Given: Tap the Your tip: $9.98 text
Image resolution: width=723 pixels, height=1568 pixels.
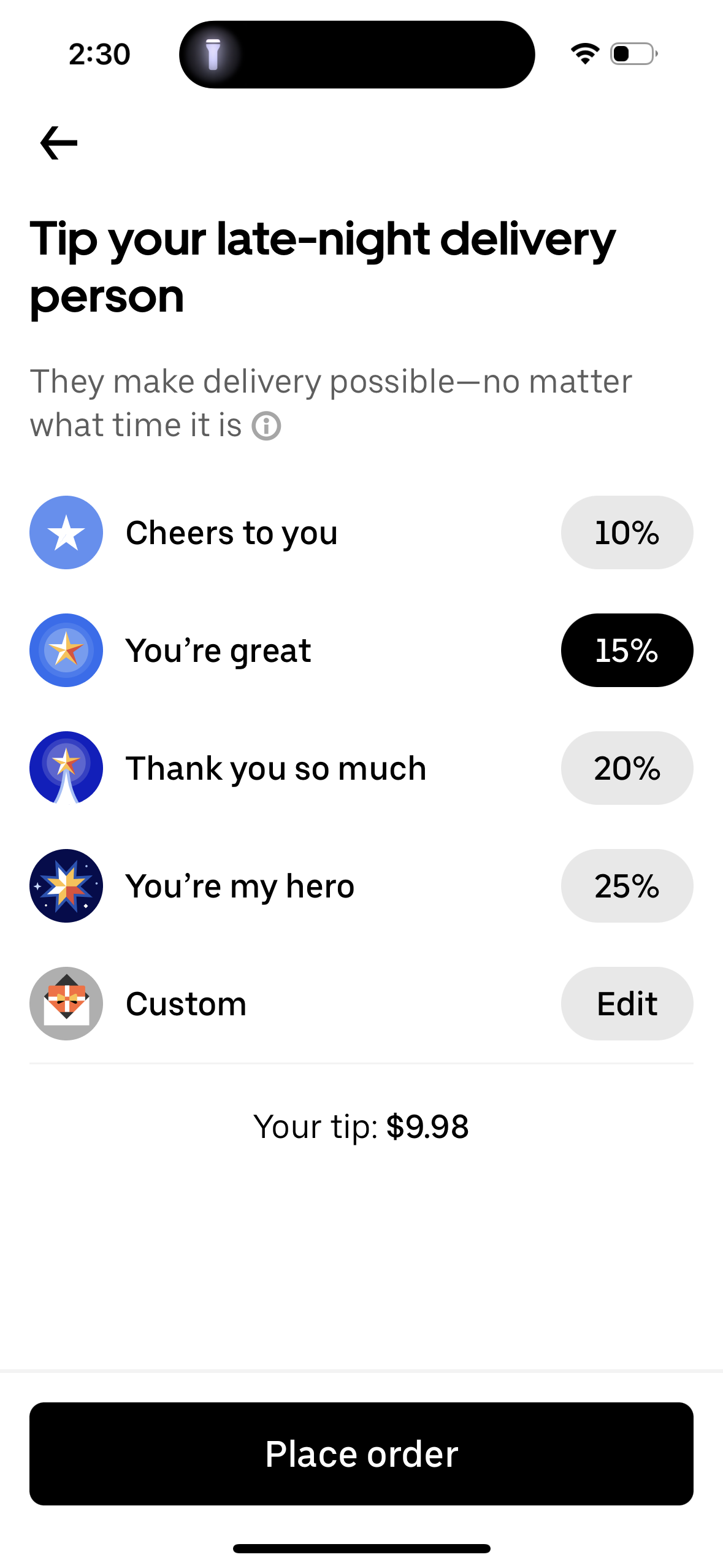Looking at the screenshot, I should pyautogui.click(x=361, y=1126).
